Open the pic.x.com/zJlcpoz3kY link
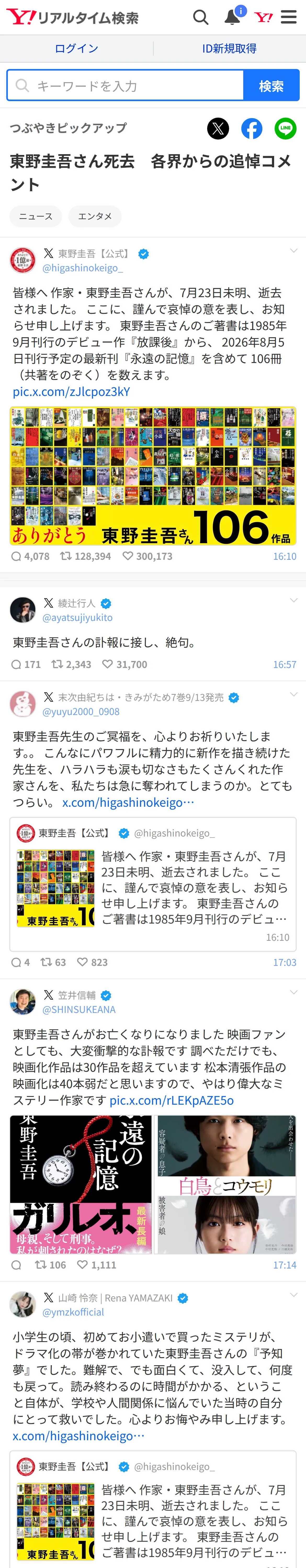Screen dimensions: 306x1568 [71, 391]
